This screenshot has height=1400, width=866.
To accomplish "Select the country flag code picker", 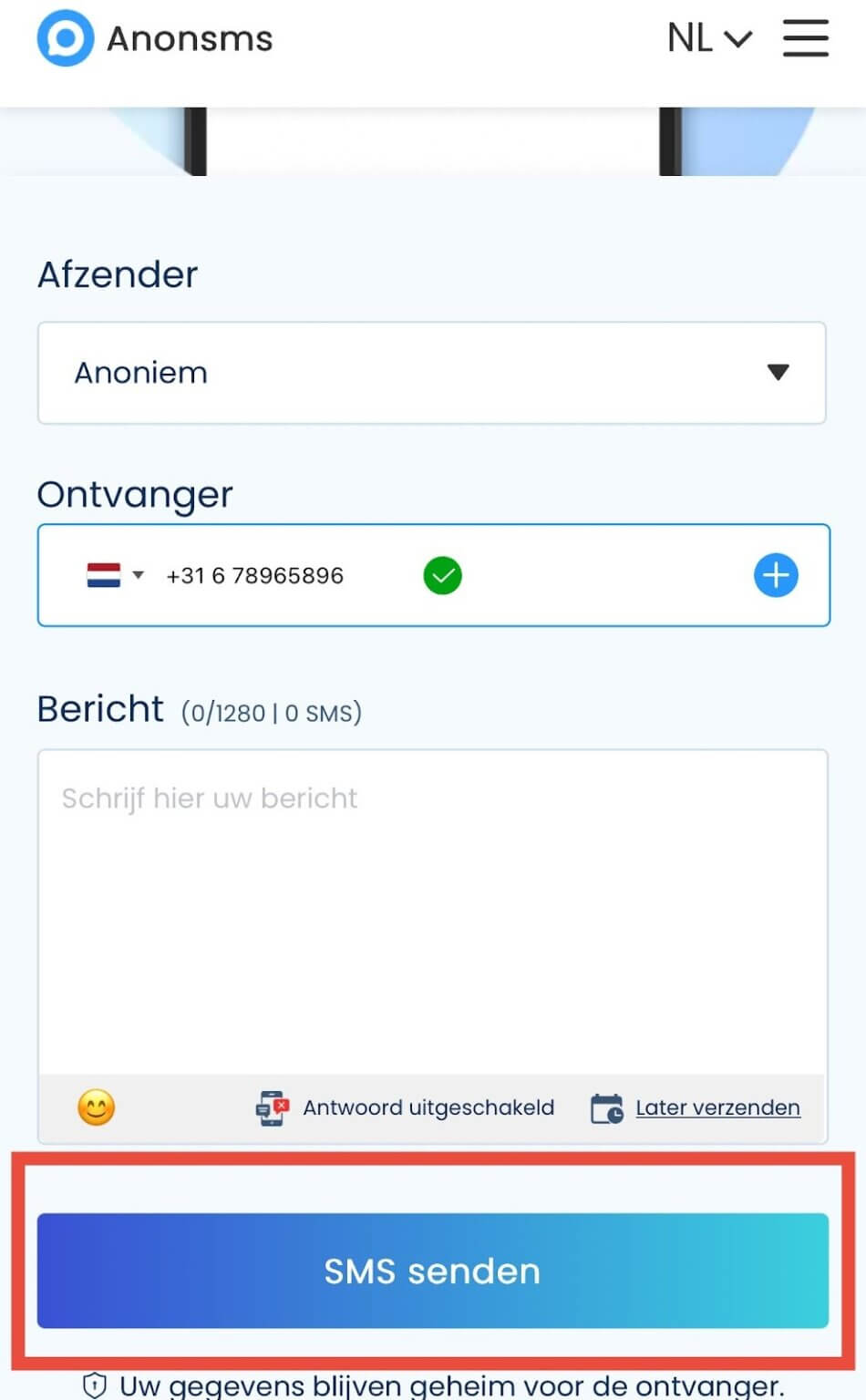I will click(115, 575).
